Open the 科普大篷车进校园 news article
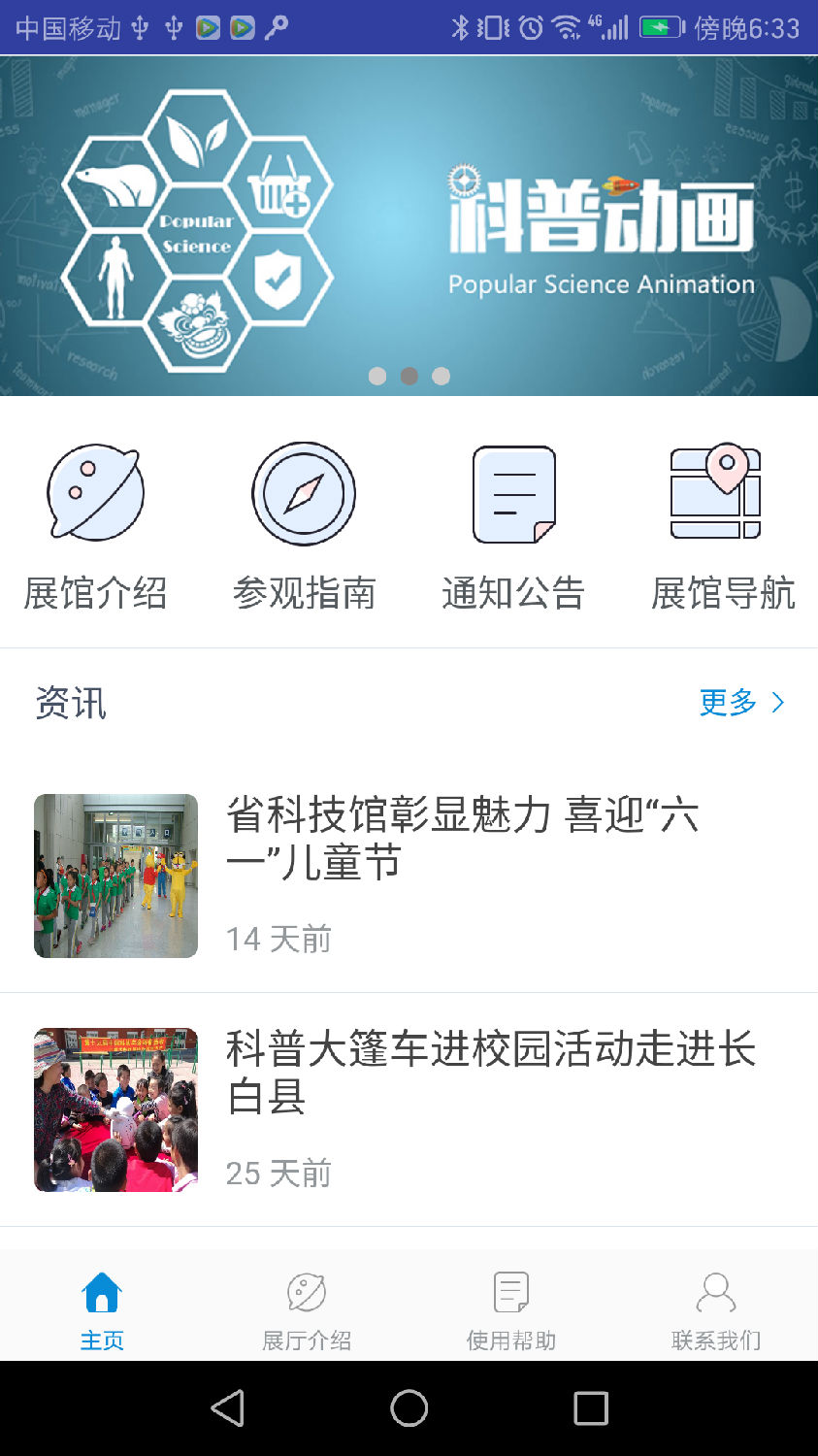Screen dimensions: 818x1456 point(490,1073)
